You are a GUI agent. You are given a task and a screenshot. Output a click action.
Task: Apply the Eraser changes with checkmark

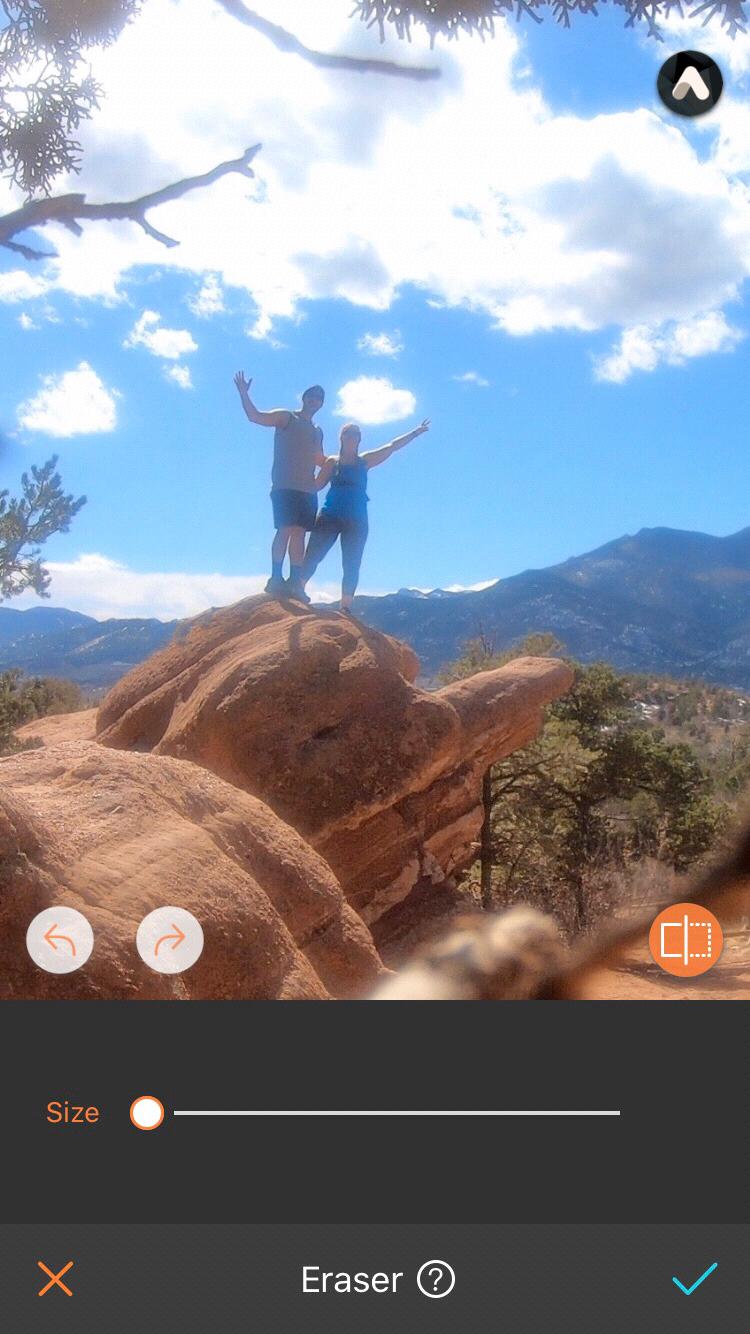[x=694, y=1279]
